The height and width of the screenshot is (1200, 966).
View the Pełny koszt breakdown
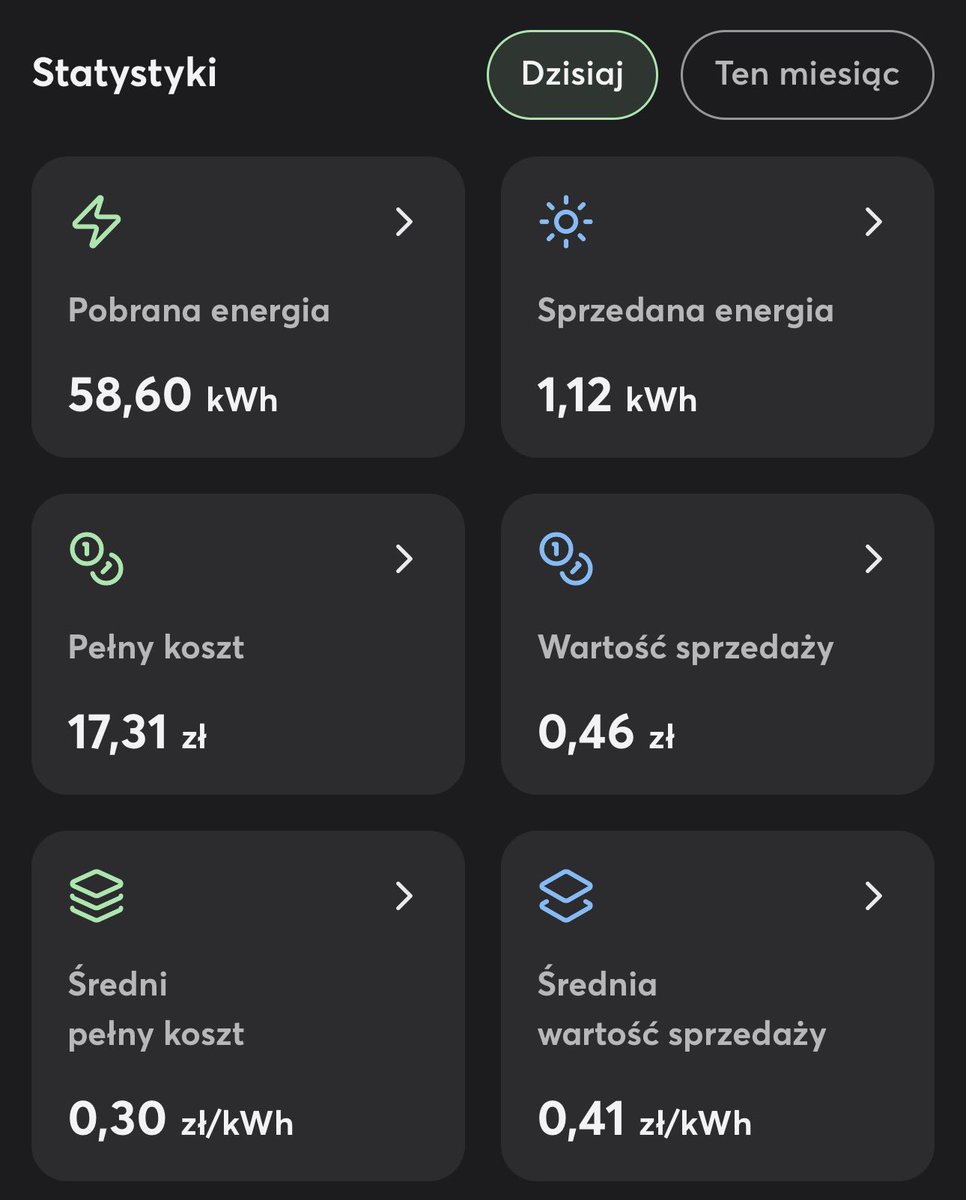coord(248,644)
